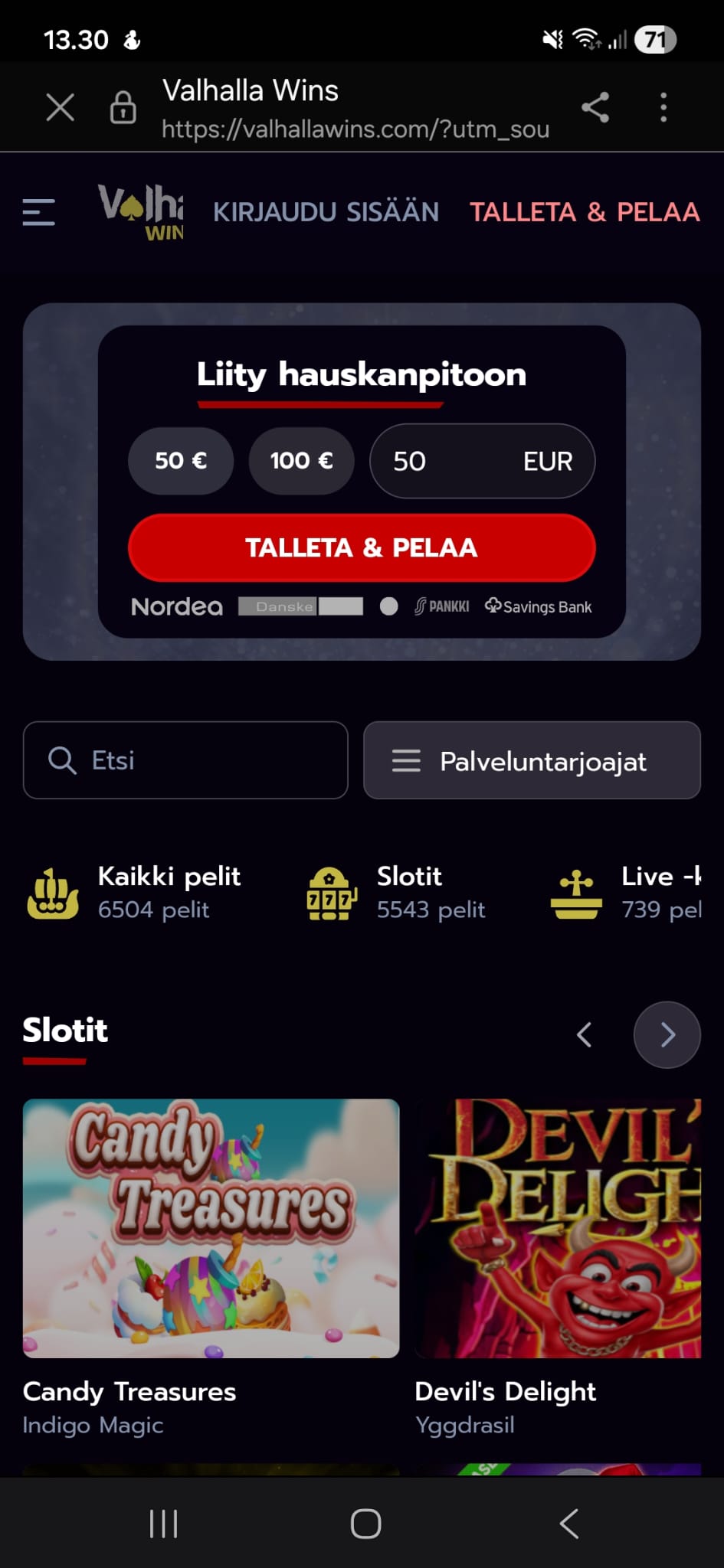View site security via the padlock icon
The image size is (724, 1568).
click(123, 107)
